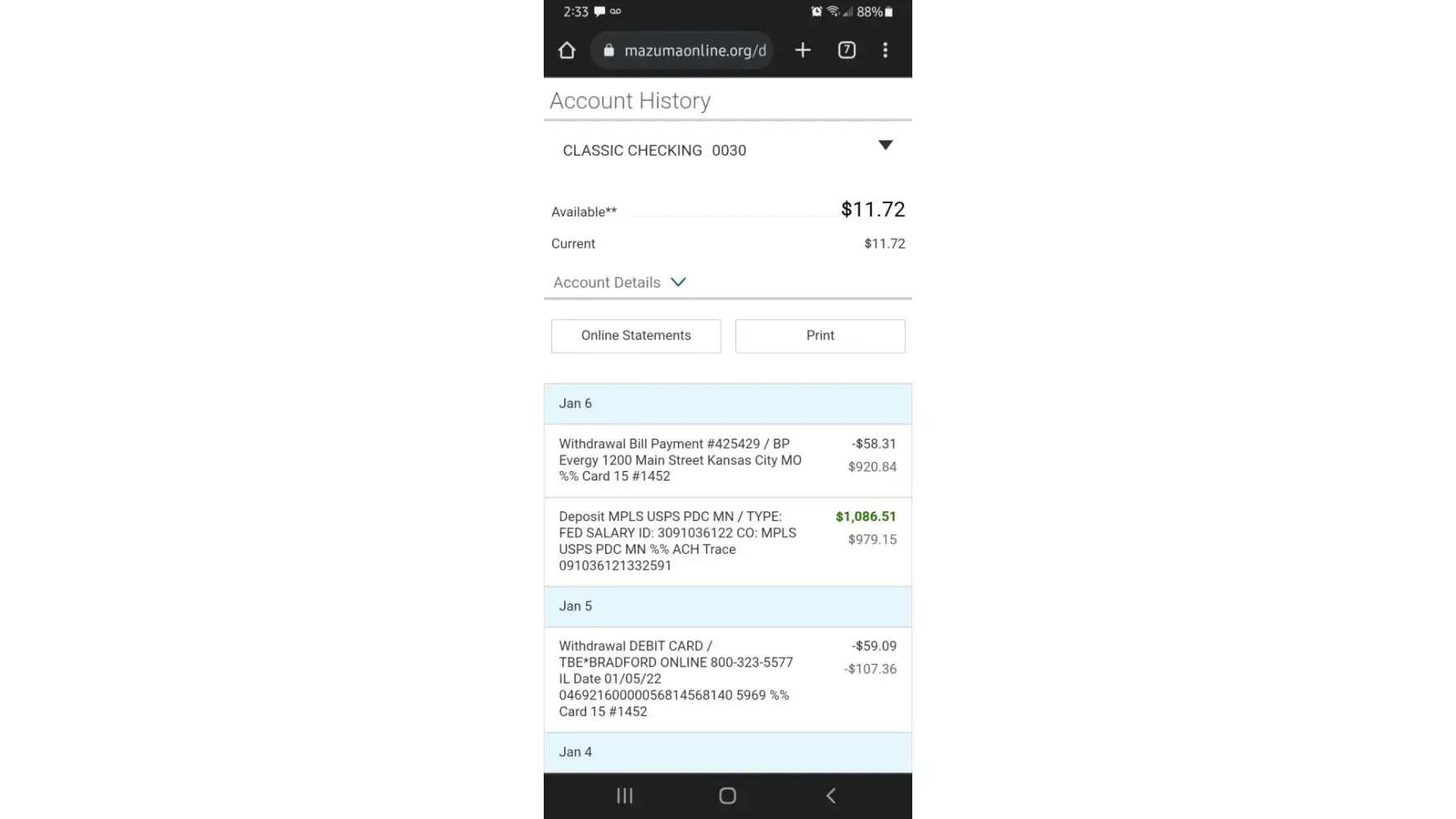
Task: Open the Bradford Online debit card withdrawal
Action: pos(727,679)
